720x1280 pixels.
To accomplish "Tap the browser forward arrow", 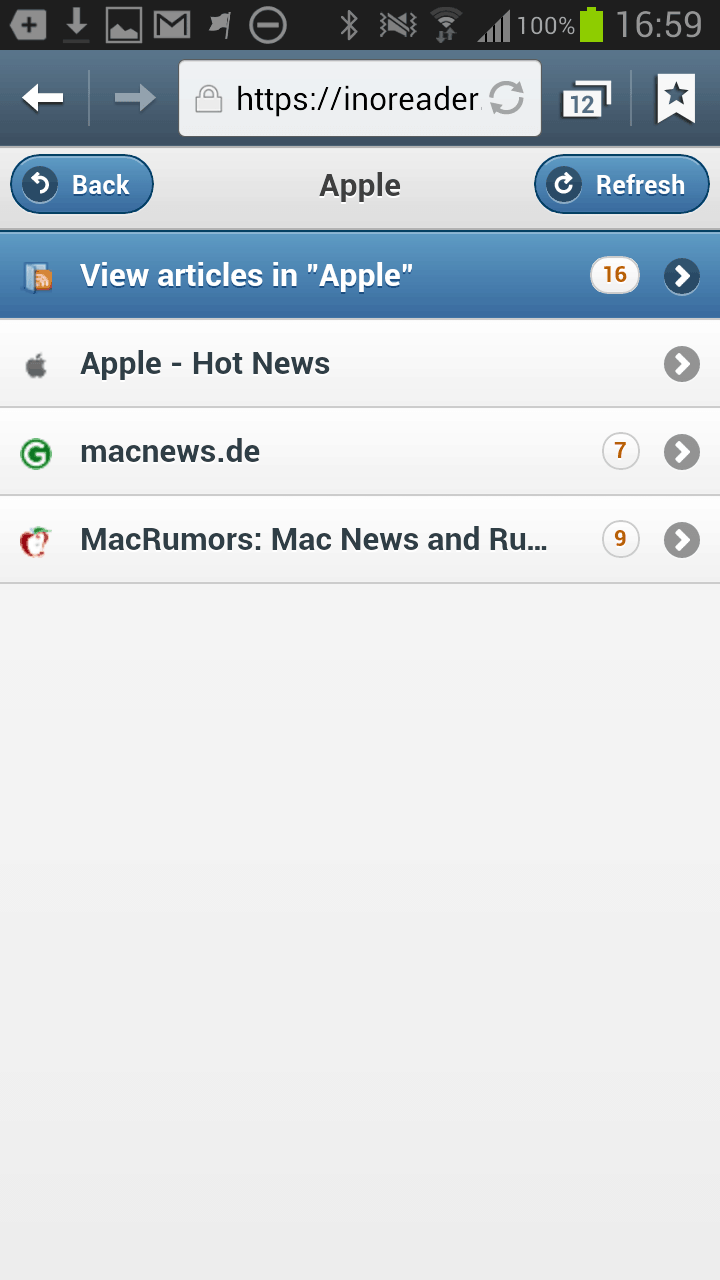I will 134,98.
